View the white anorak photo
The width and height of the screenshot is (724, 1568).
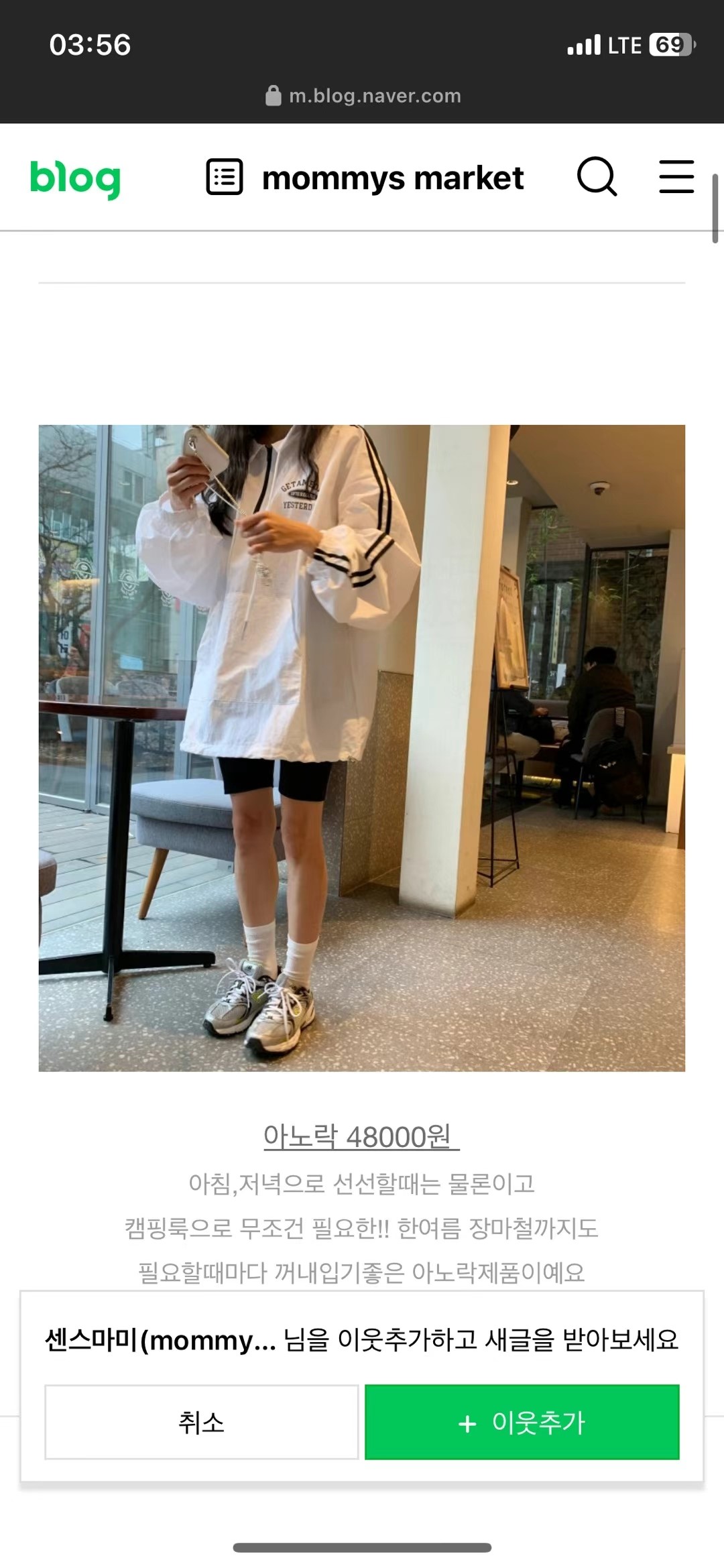(361, 747)
